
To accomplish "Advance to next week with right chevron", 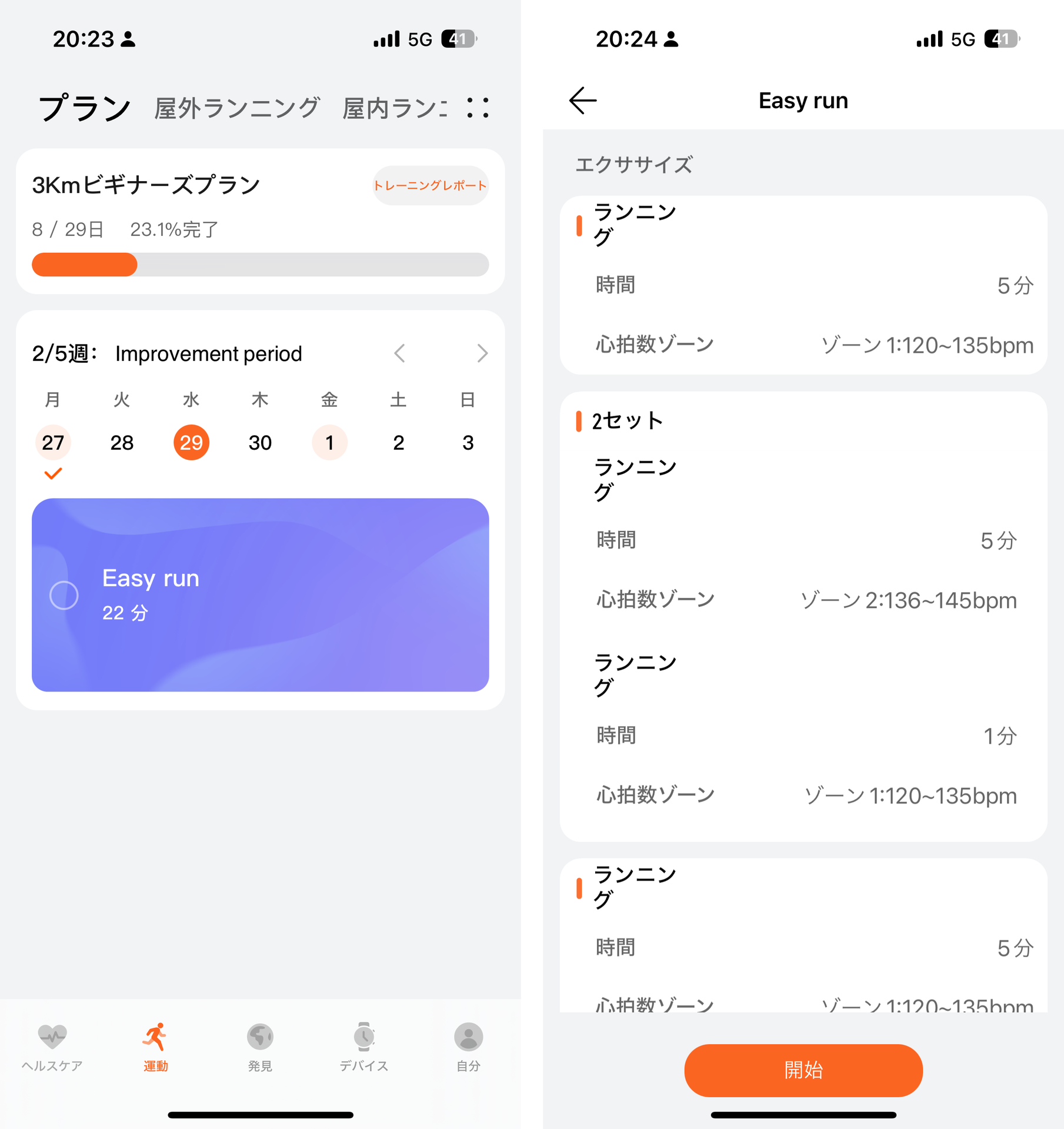I will [x=482, y=353].
